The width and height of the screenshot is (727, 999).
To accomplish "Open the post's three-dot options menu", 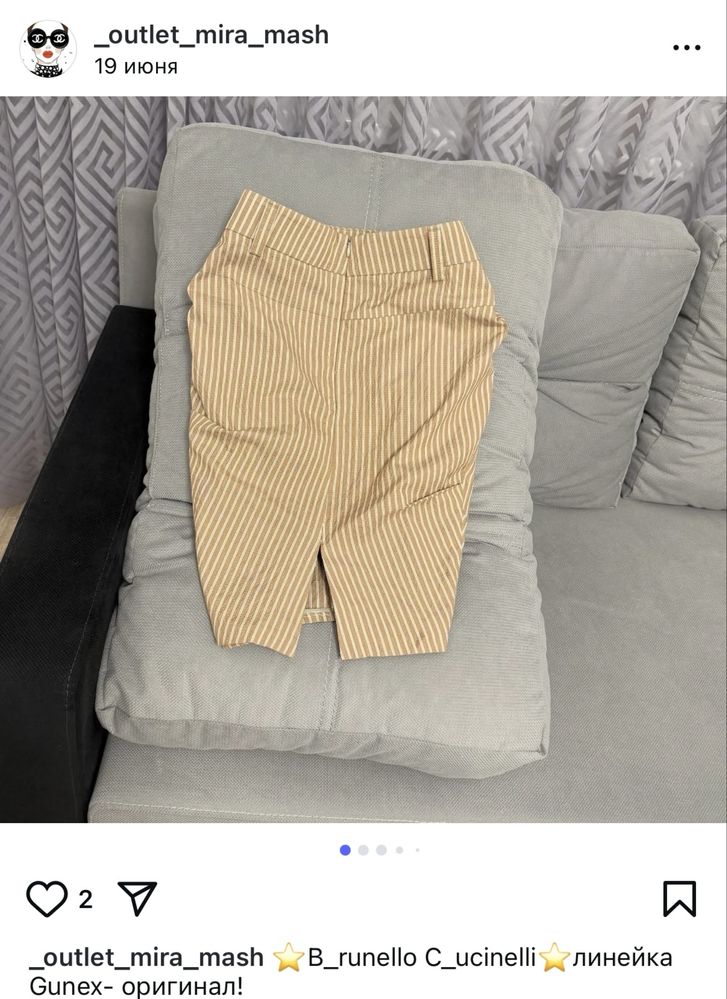I will [x=685, y=48].
